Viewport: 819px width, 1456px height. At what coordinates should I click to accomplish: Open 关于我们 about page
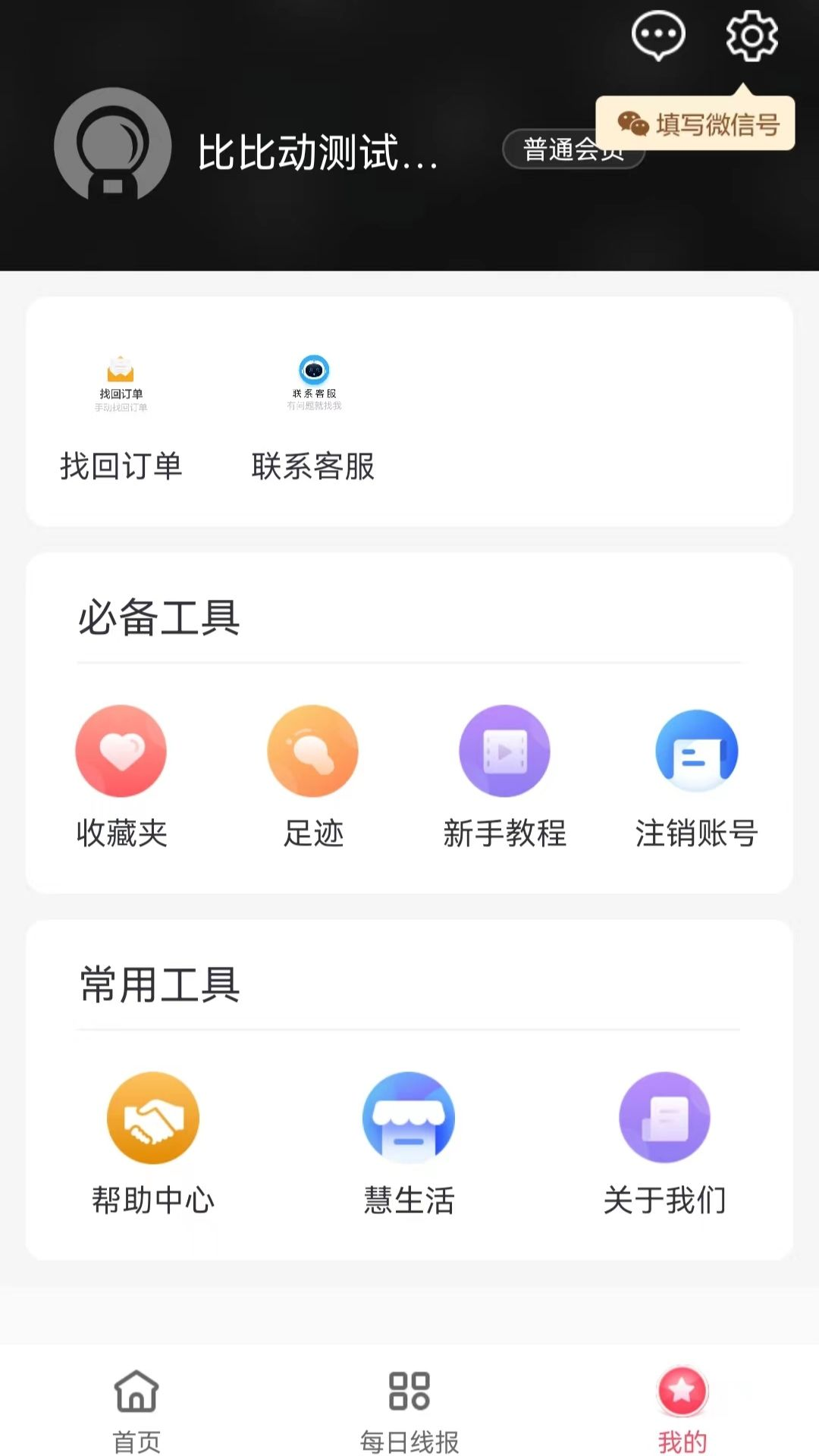pyautogui.click(x=664, y=1142)
